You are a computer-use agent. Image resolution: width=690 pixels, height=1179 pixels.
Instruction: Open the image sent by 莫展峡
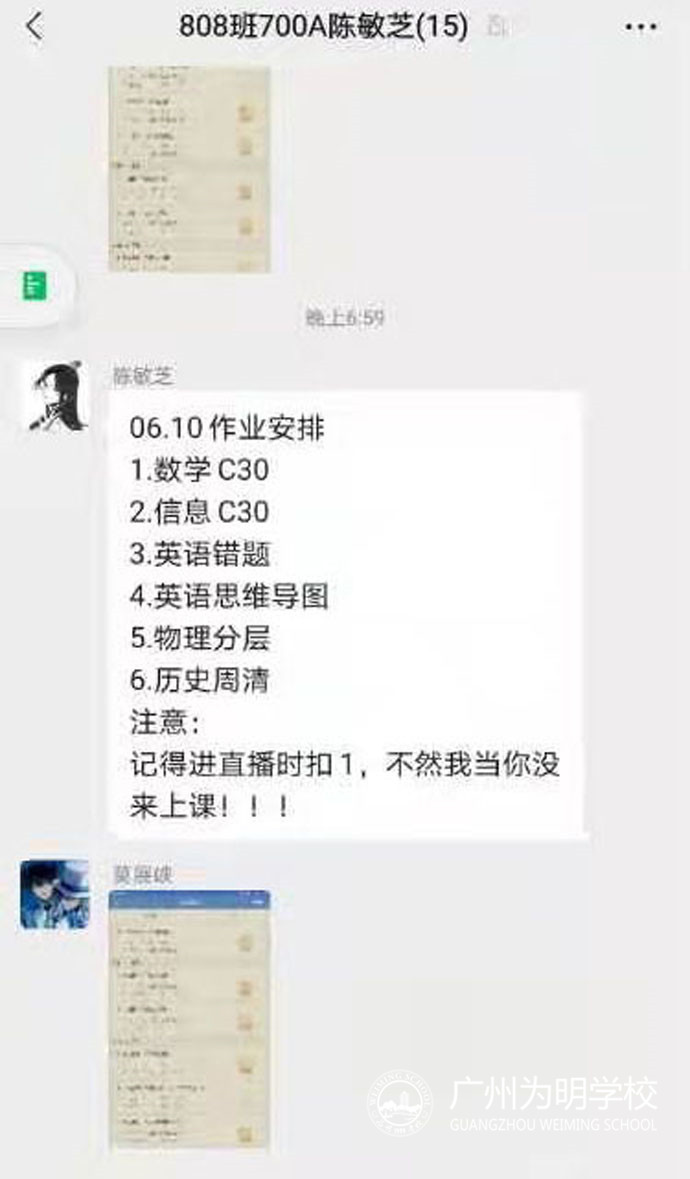click(x=189, y=1018)
